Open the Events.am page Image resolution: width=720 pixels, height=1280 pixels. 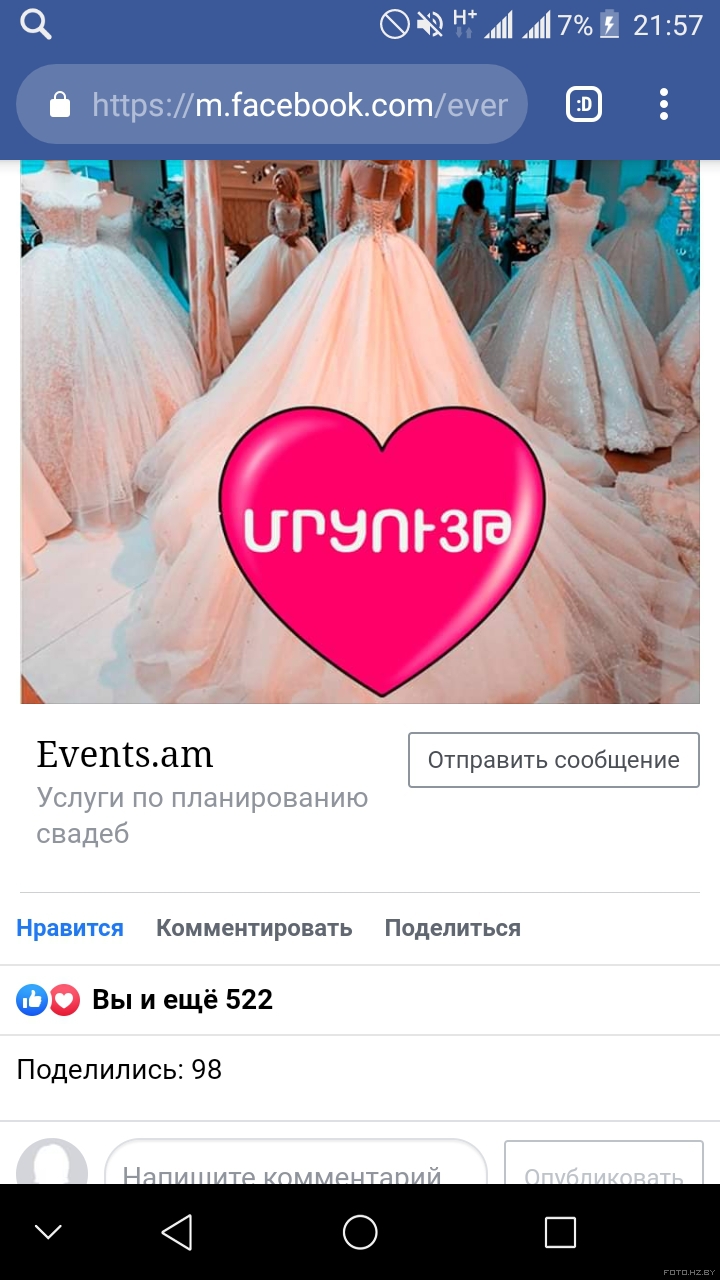click(125, 754)
